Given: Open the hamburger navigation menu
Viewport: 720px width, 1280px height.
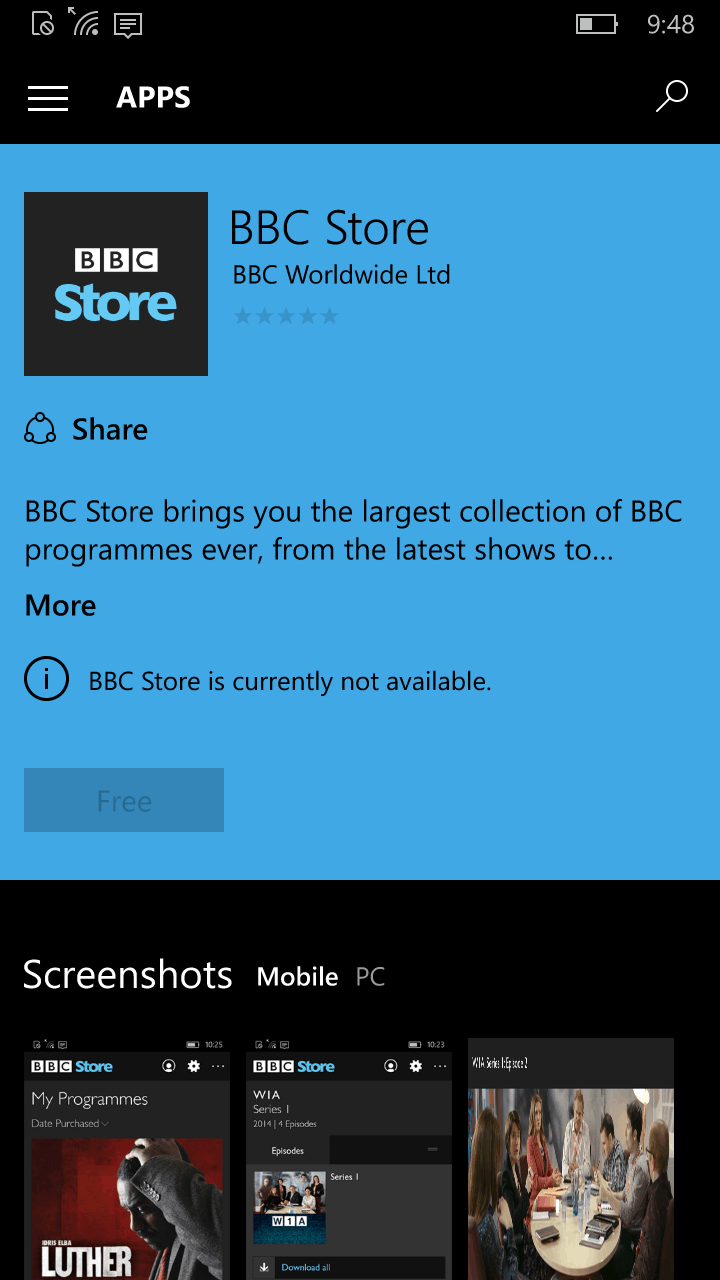Looking at the screenshot, I should tap(48, 97).
